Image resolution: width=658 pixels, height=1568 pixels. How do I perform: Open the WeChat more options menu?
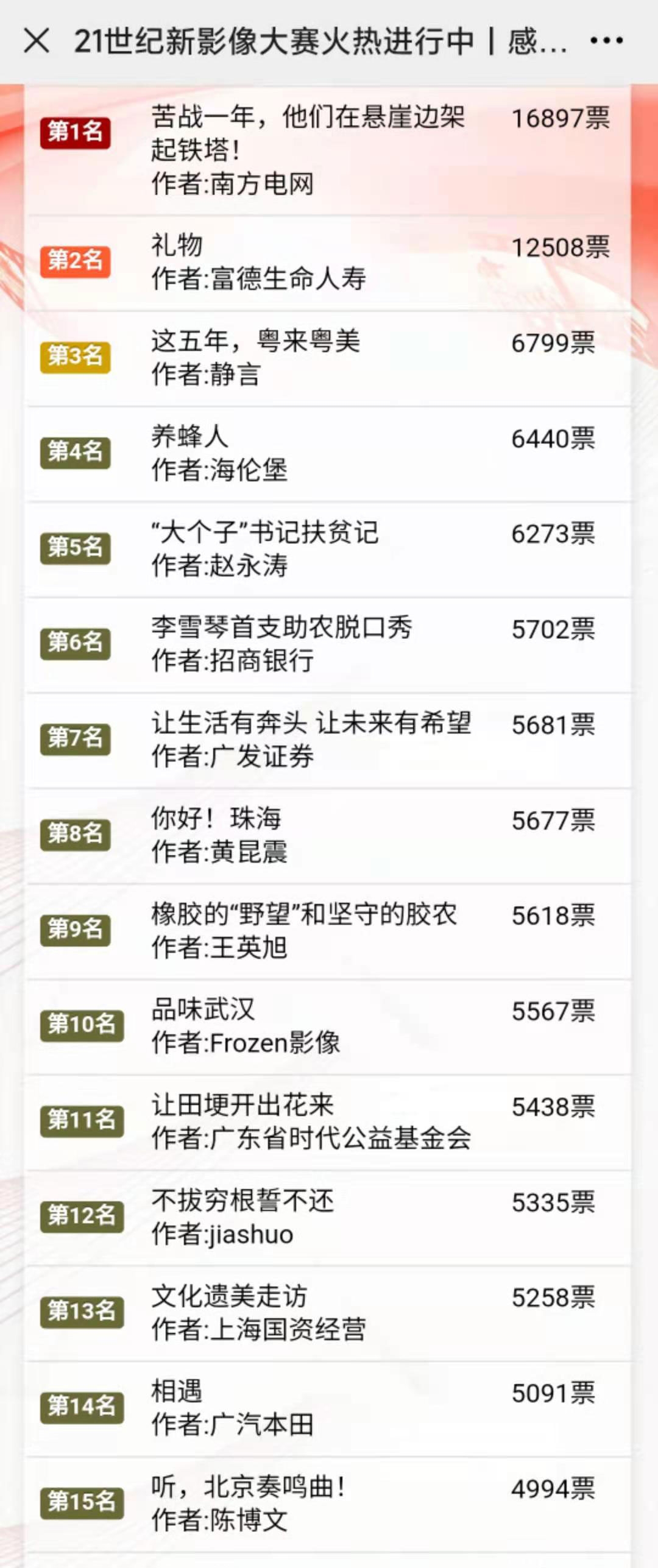605,40
